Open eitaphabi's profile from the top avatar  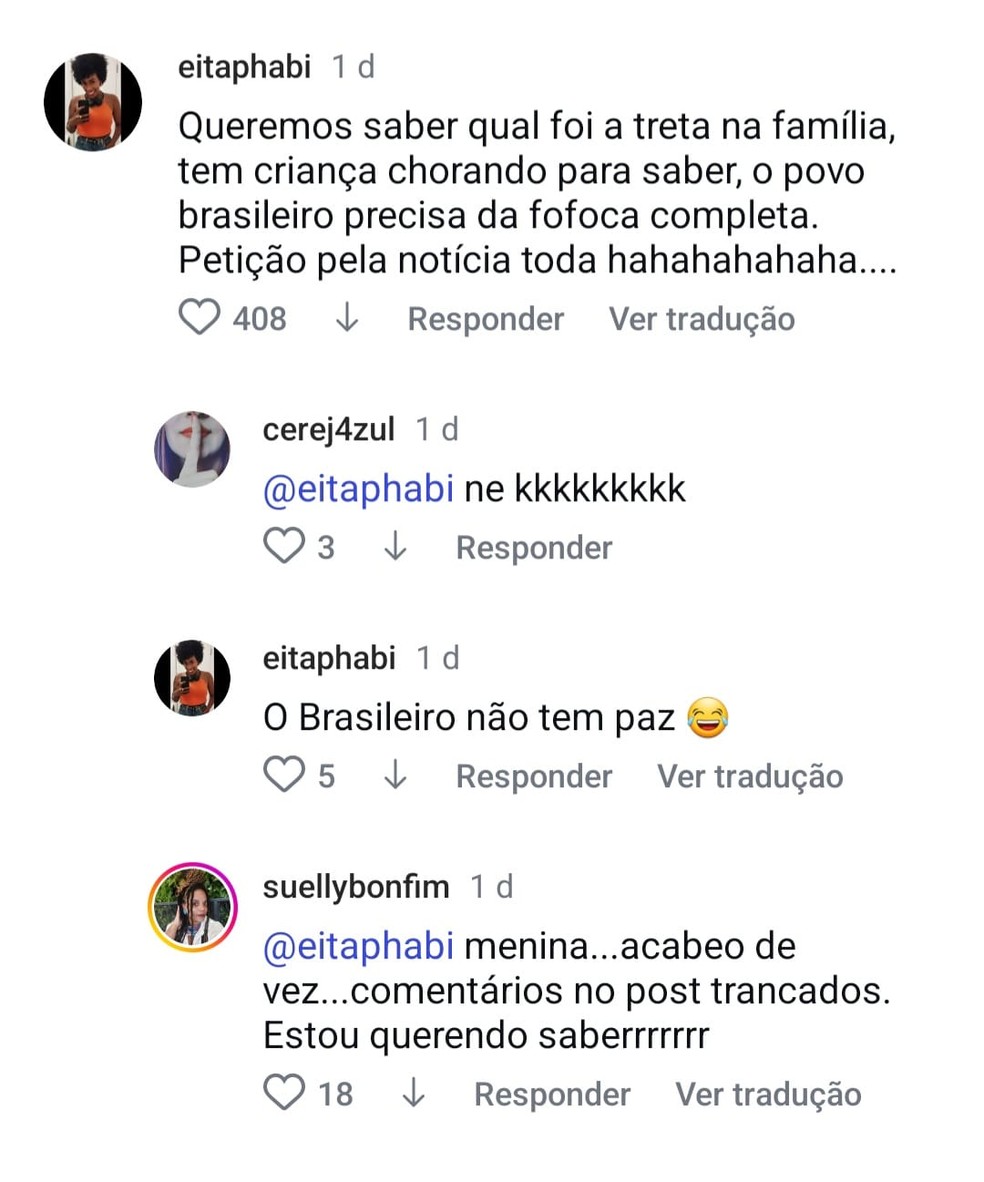[x=93, y=103]
